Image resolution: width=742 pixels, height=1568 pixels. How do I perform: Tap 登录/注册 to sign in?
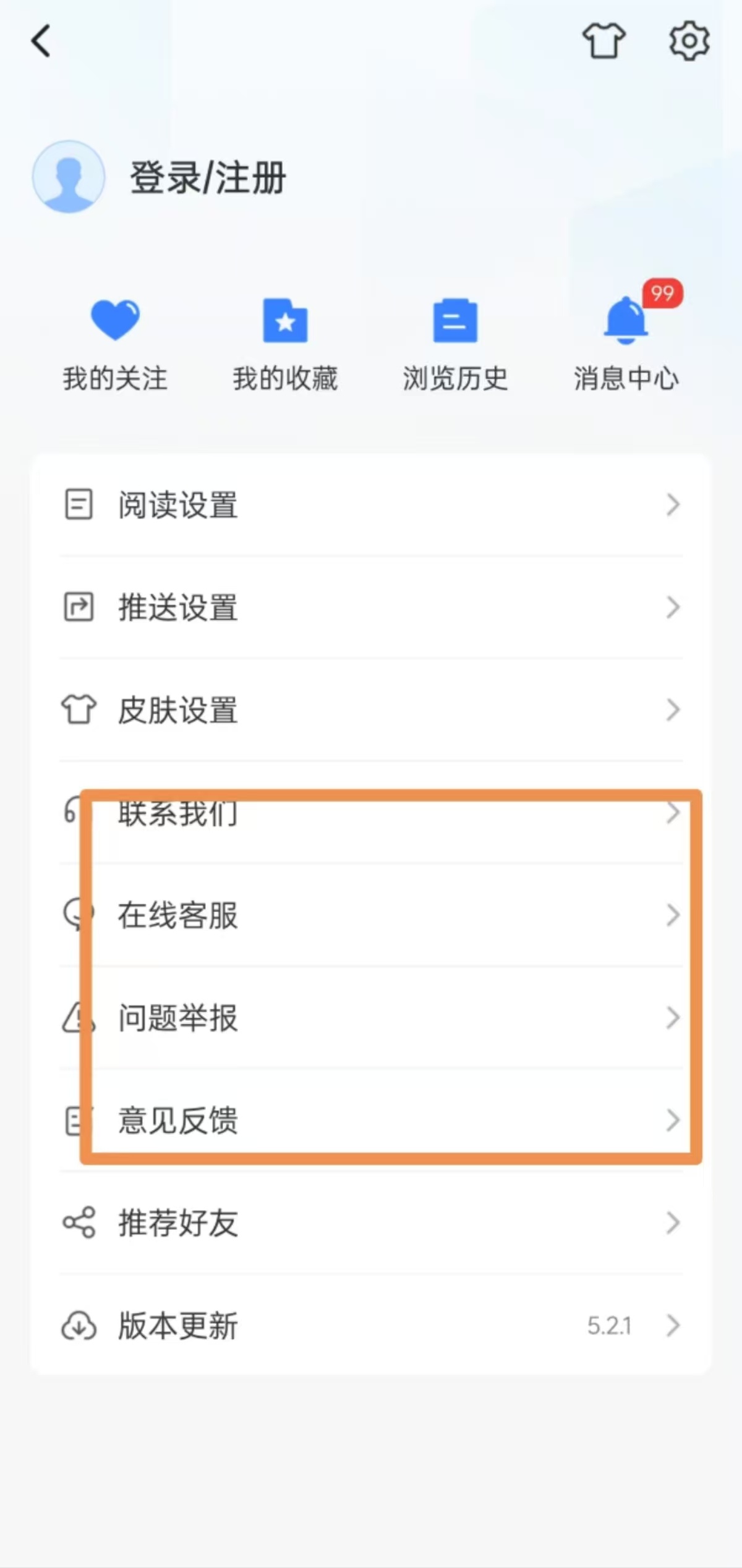207,178
